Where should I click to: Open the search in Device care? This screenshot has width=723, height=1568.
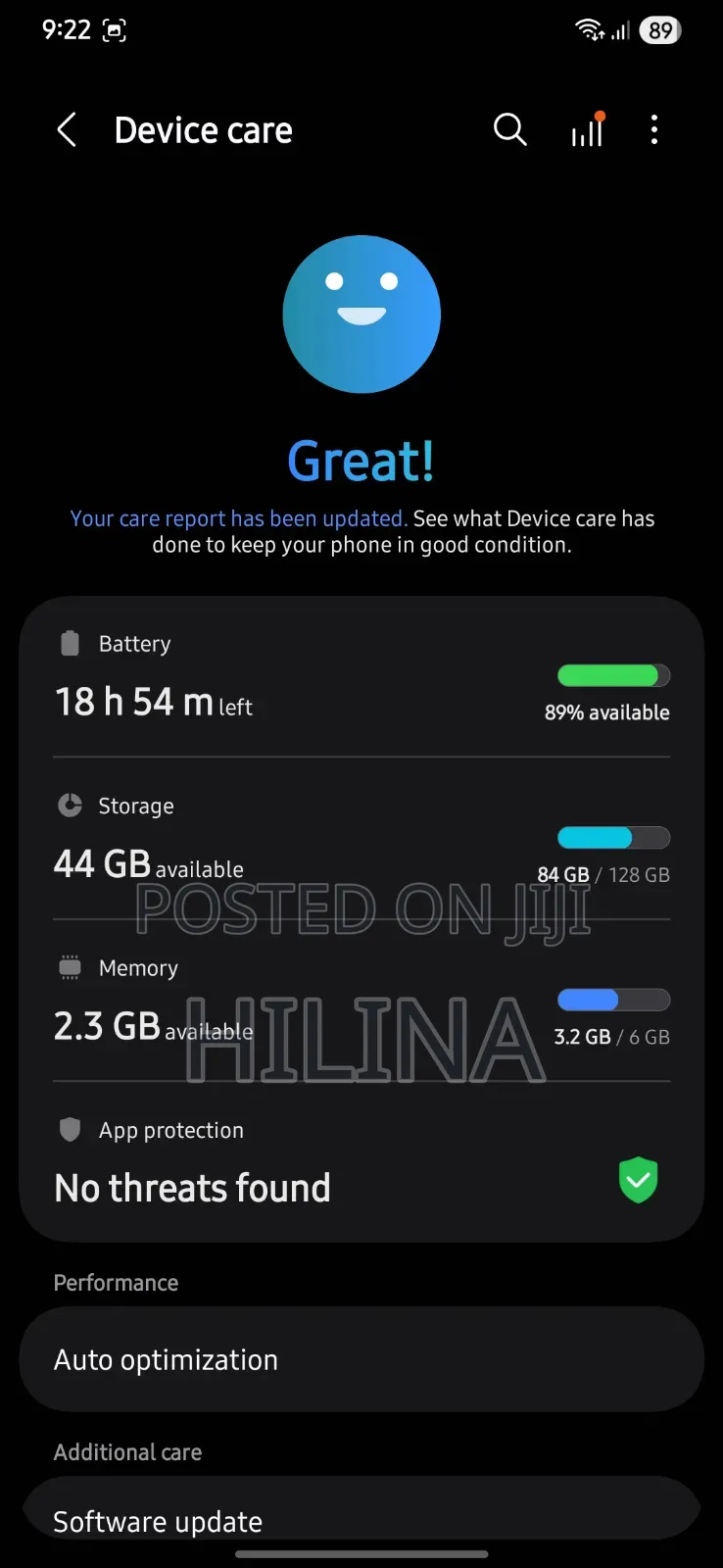(509, 129)
